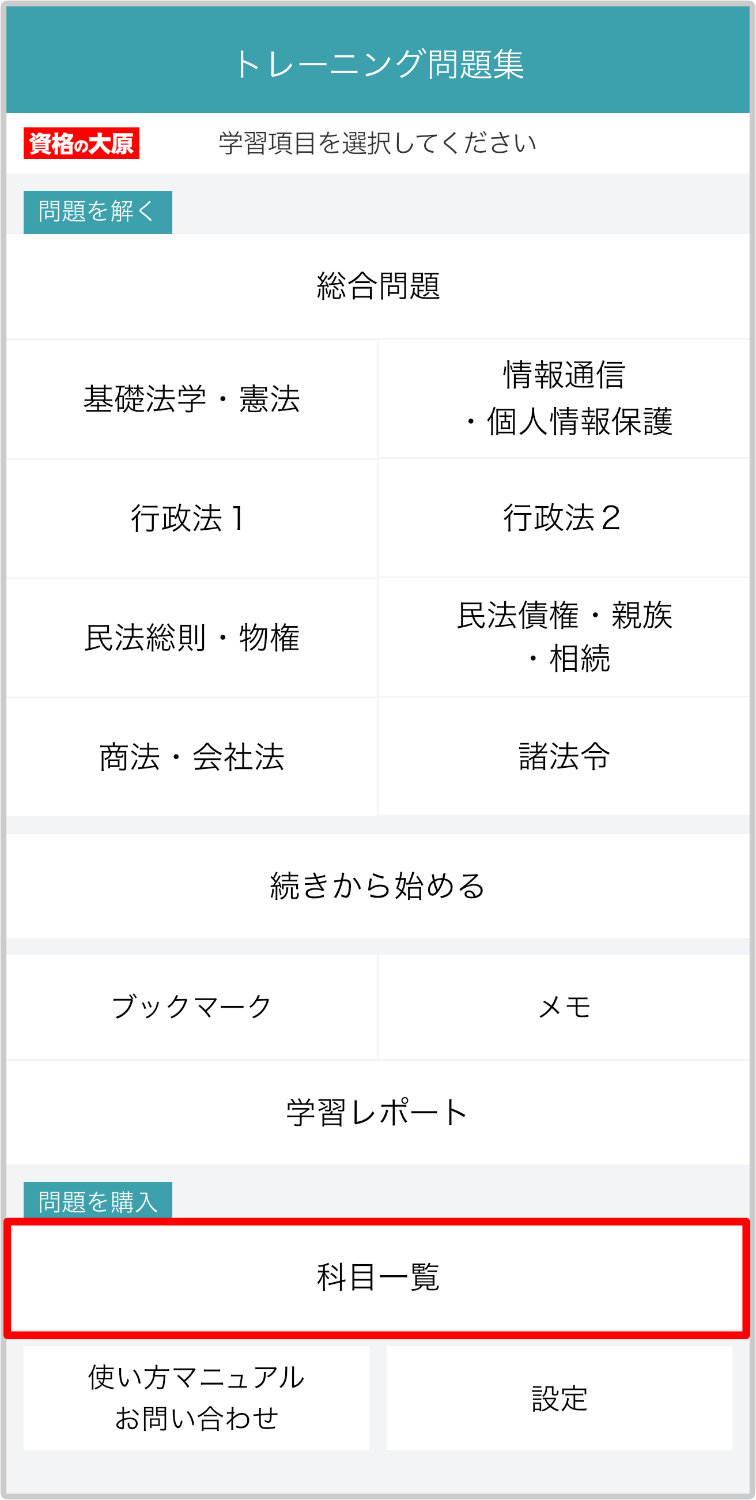Open 行政法2 questions
Screen dimensions: 756x1500
(564, 518)
